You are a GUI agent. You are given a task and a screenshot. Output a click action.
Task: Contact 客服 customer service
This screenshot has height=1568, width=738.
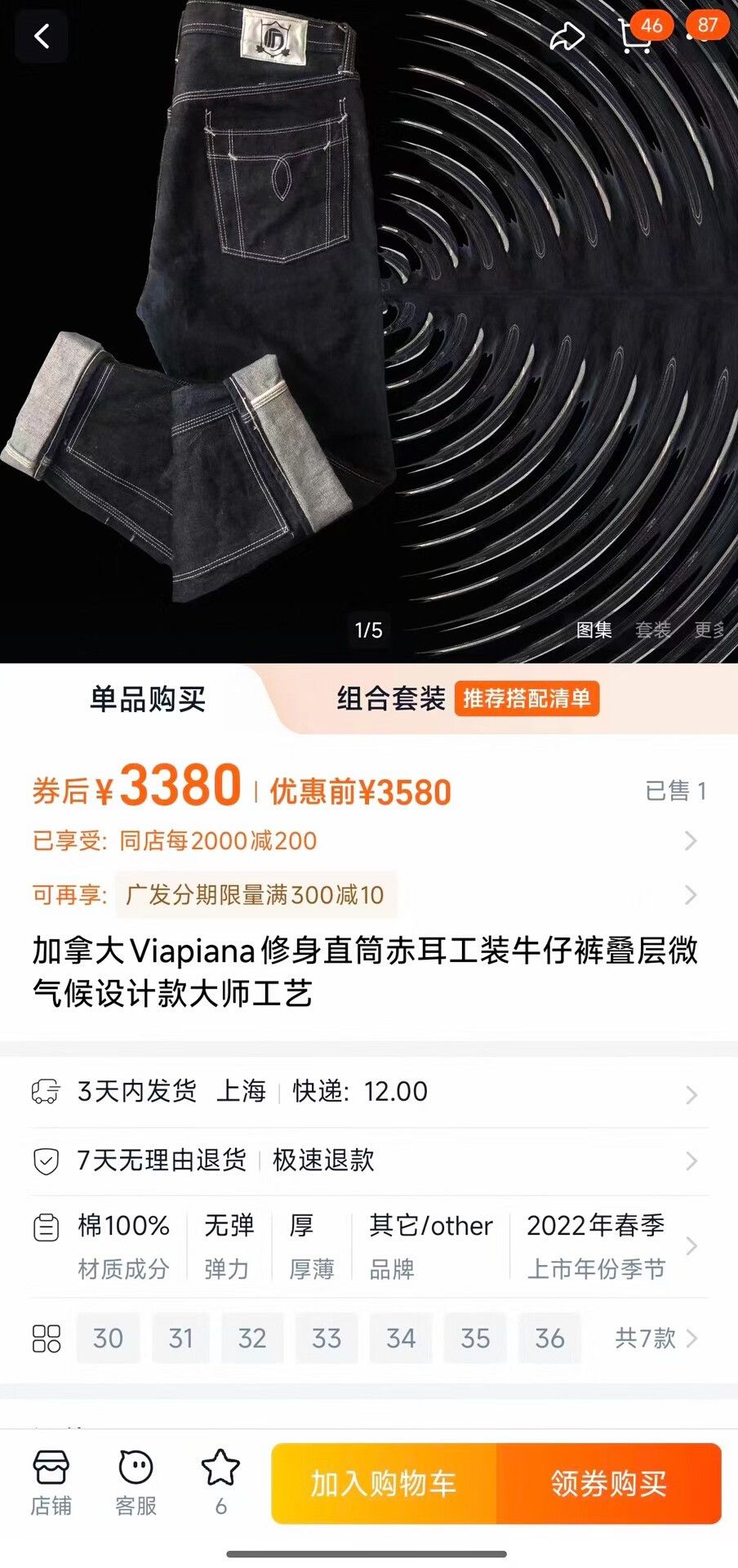(x=136, y=1483)
